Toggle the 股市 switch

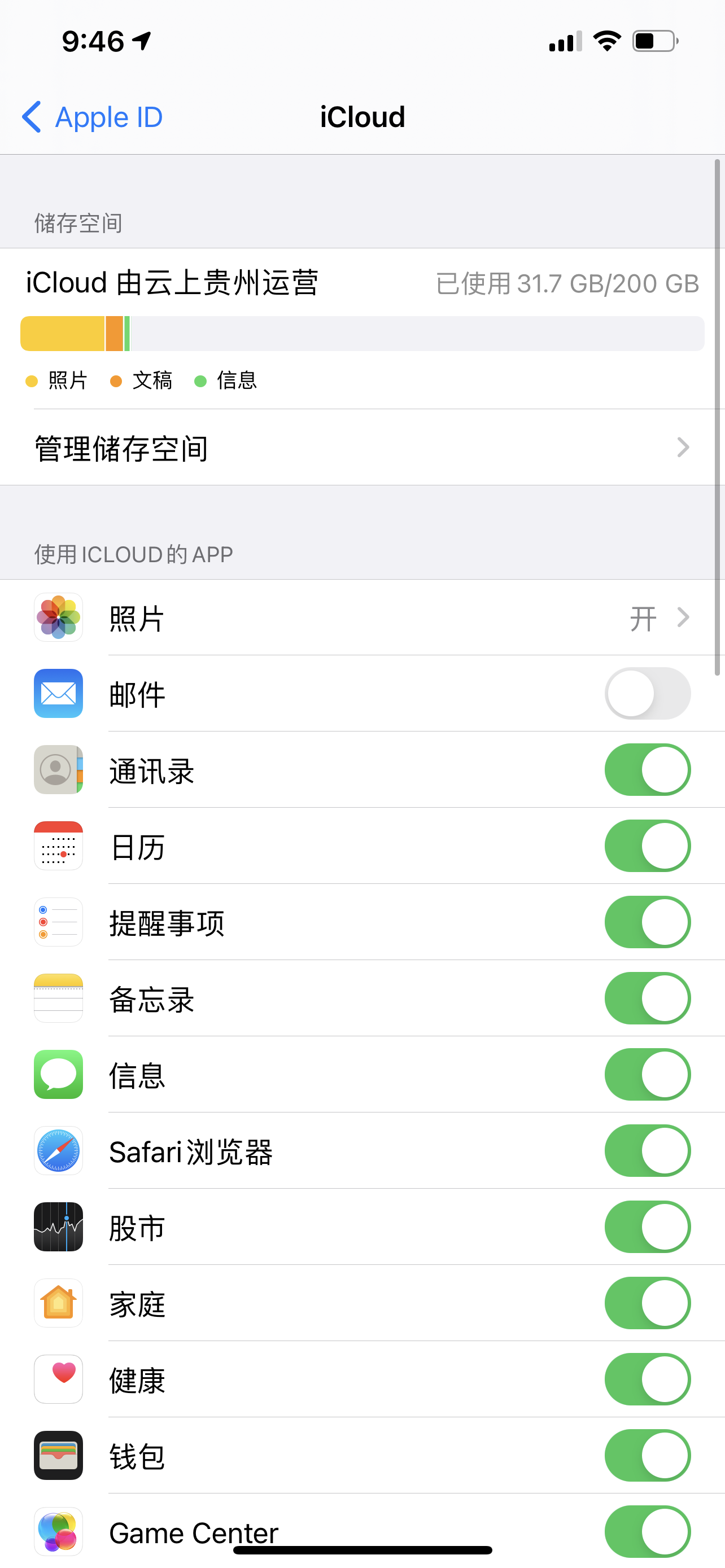[x=647, y=1227]
